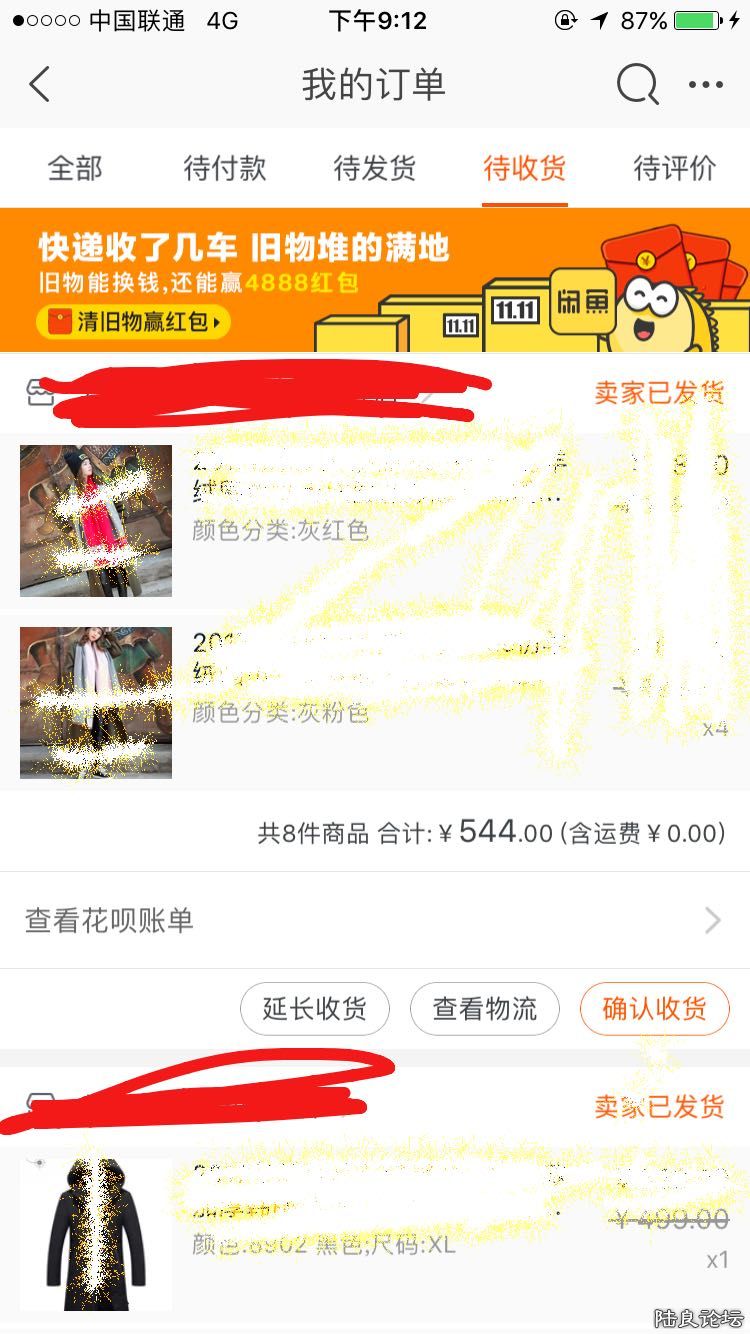Tap 延长收货 button

click(x=314, y=1009)
